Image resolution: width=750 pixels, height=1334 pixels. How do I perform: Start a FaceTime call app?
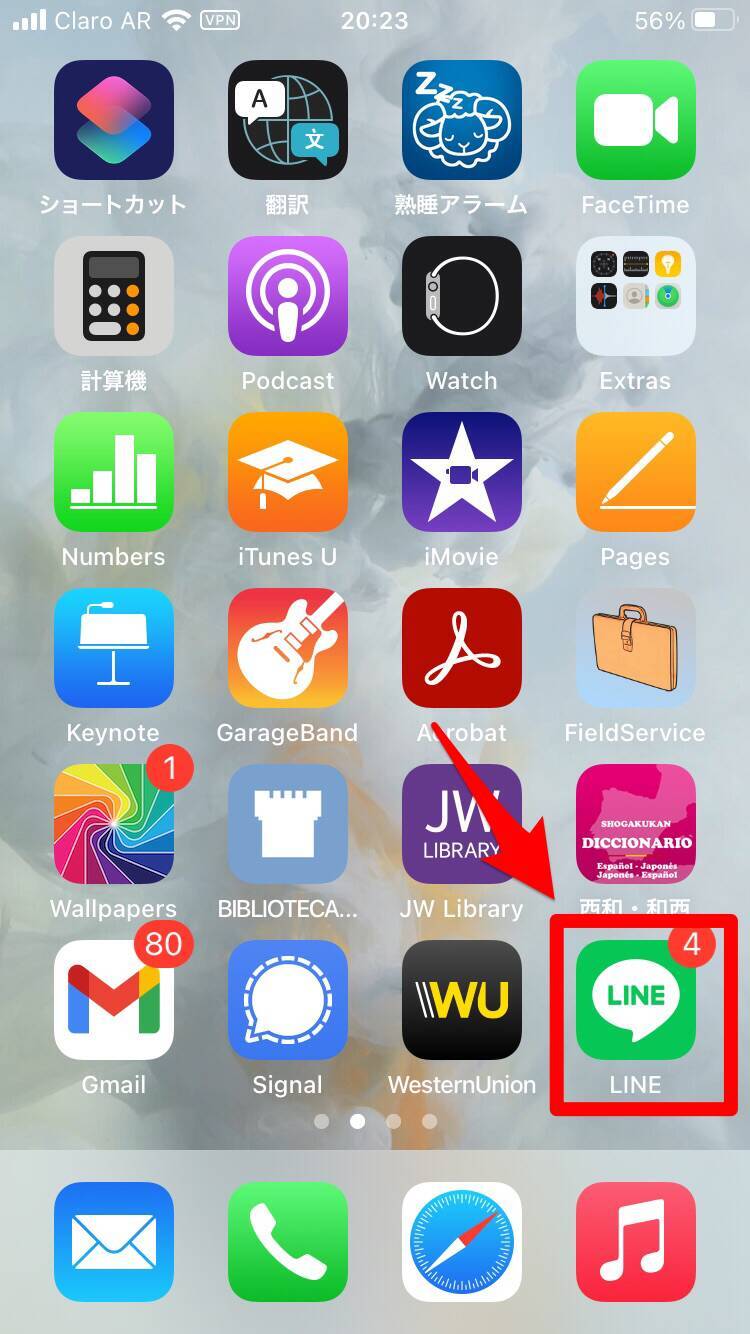coord(635,120)
